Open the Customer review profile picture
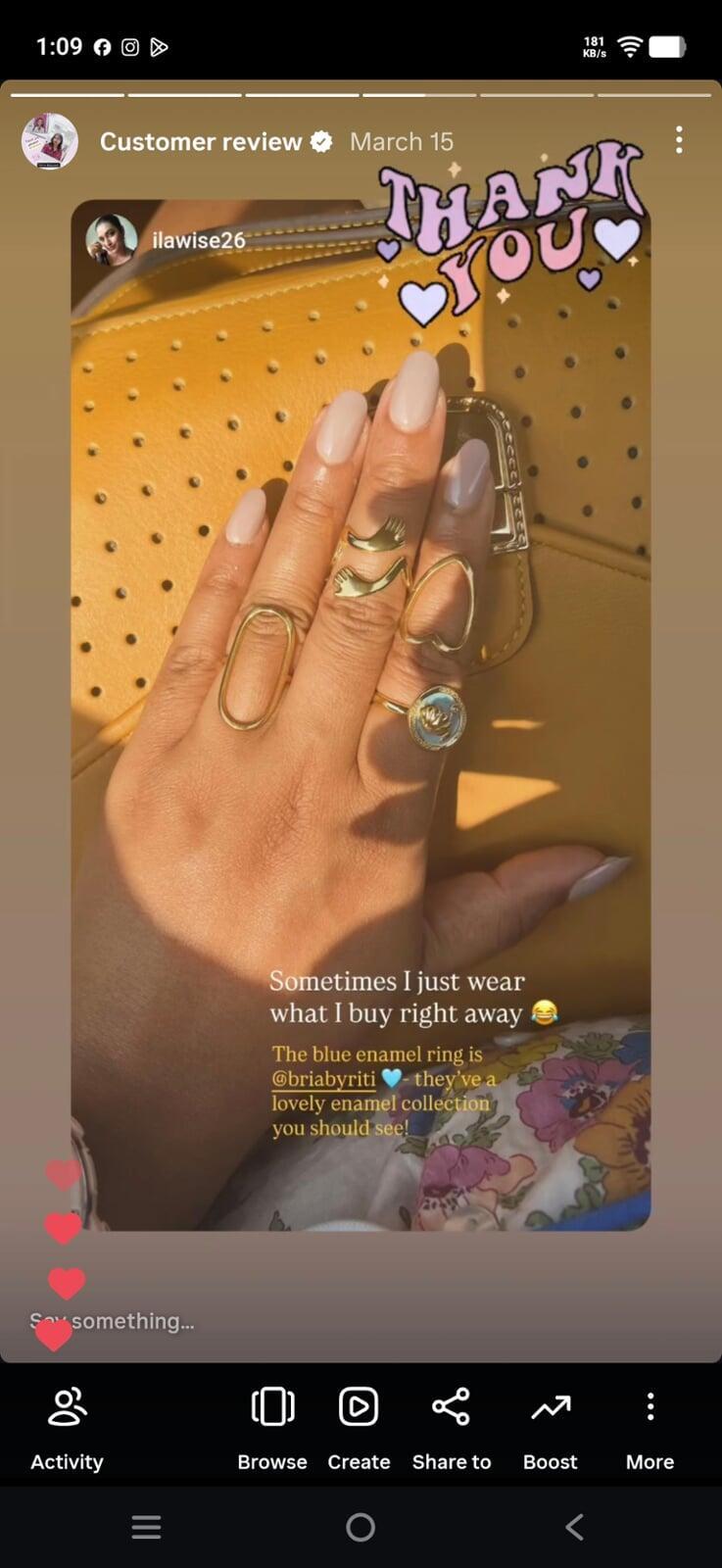722x1568 pixels. pyautogui.click(x=50, y=141)
